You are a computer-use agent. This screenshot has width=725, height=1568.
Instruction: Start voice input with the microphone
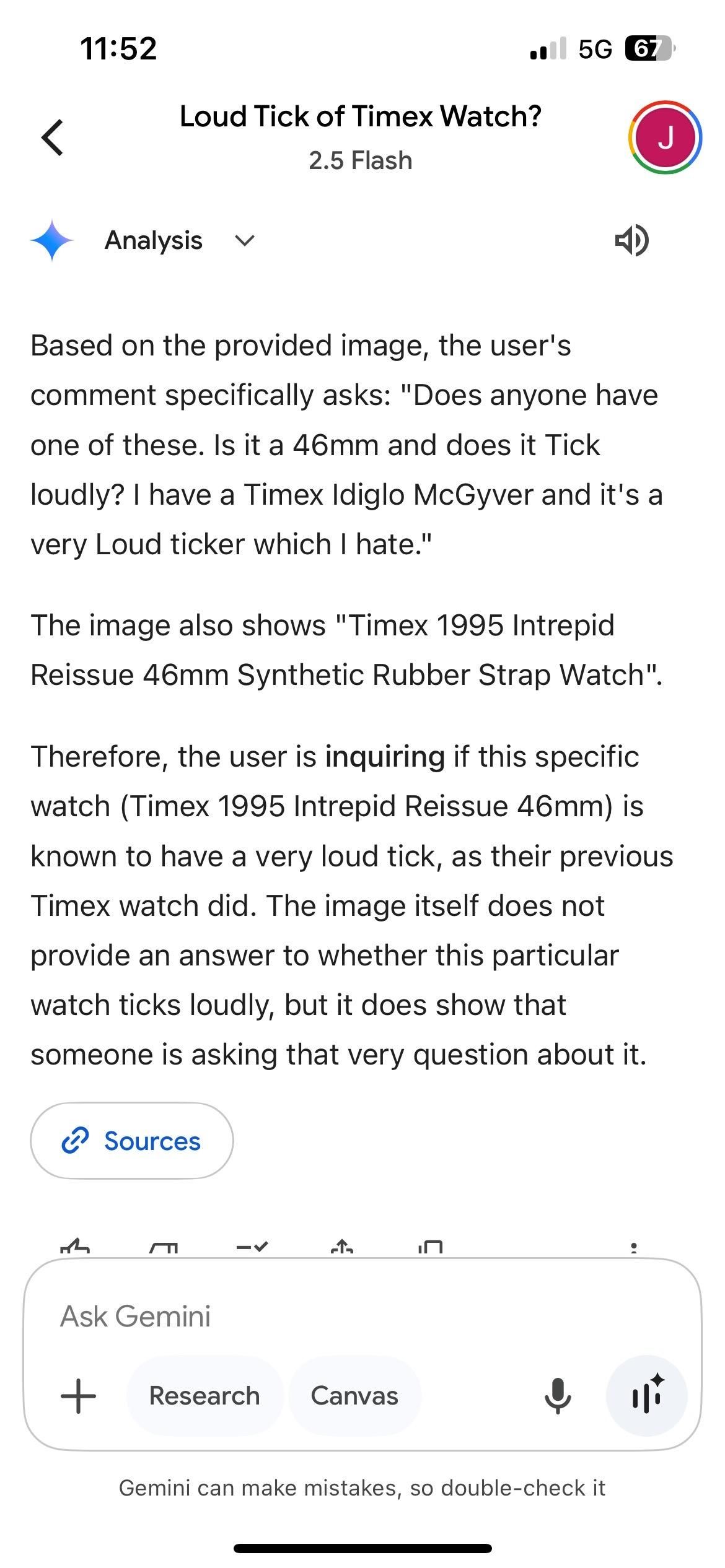[x=557, y=1396]
